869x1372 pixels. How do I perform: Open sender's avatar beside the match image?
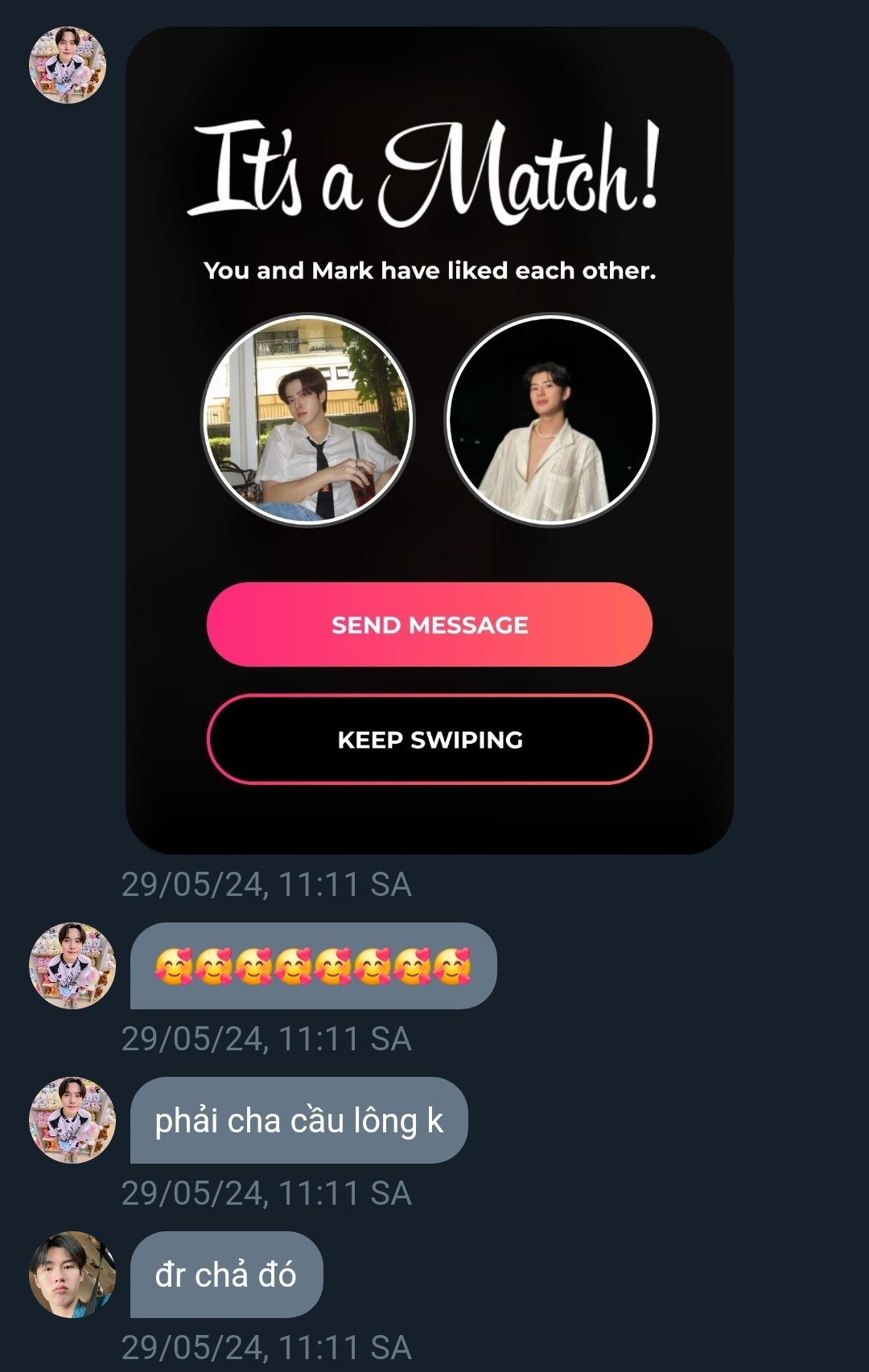[x=68, y=64]
